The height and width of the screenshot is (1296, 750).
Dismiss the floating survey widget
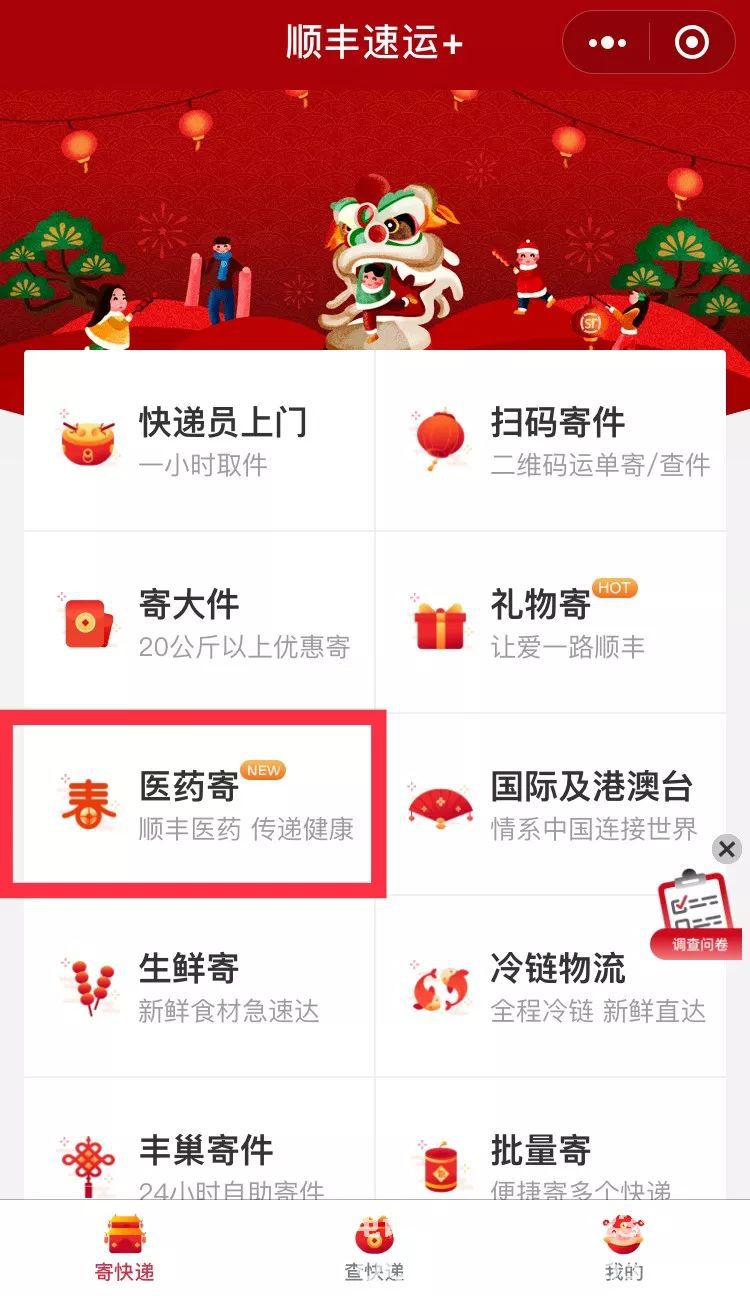pos(727,850)
